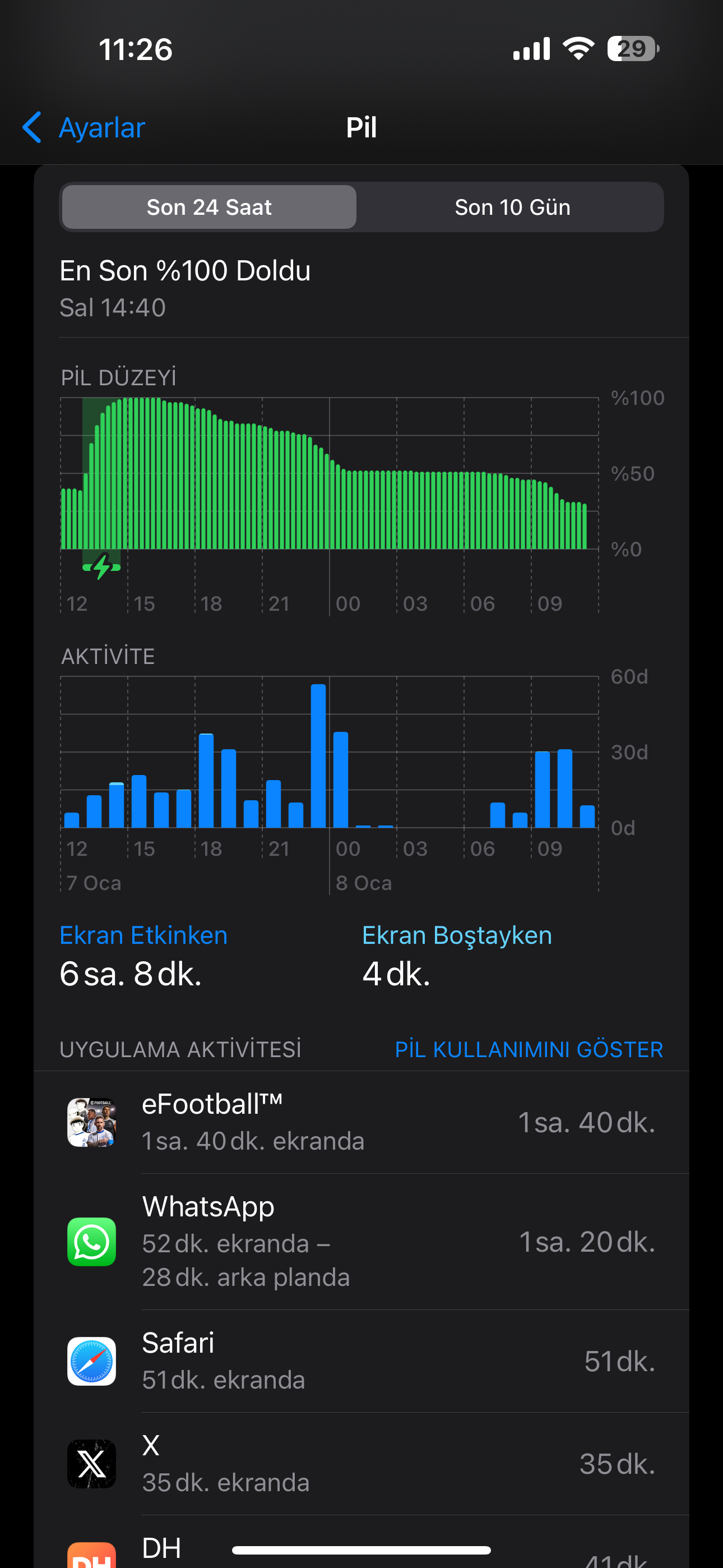This screenshot has height=1568, width=723.
Task: Select the X app activity row
Action: click(361, 1464)
